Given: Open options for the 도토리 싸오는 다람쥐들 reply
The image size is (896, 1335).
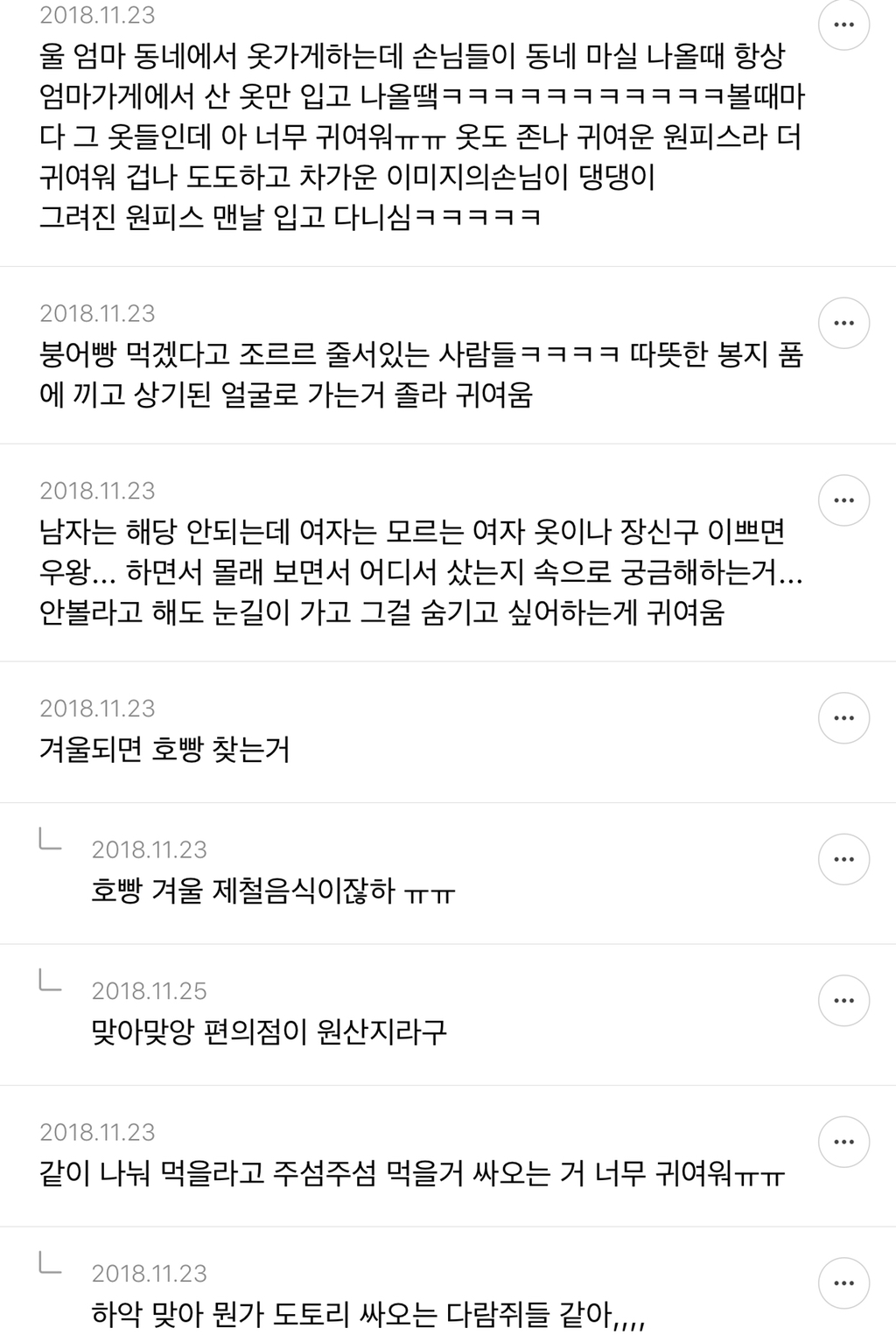Looking at the screenshot, I should pyautogui.click(x=843, y=1283).
